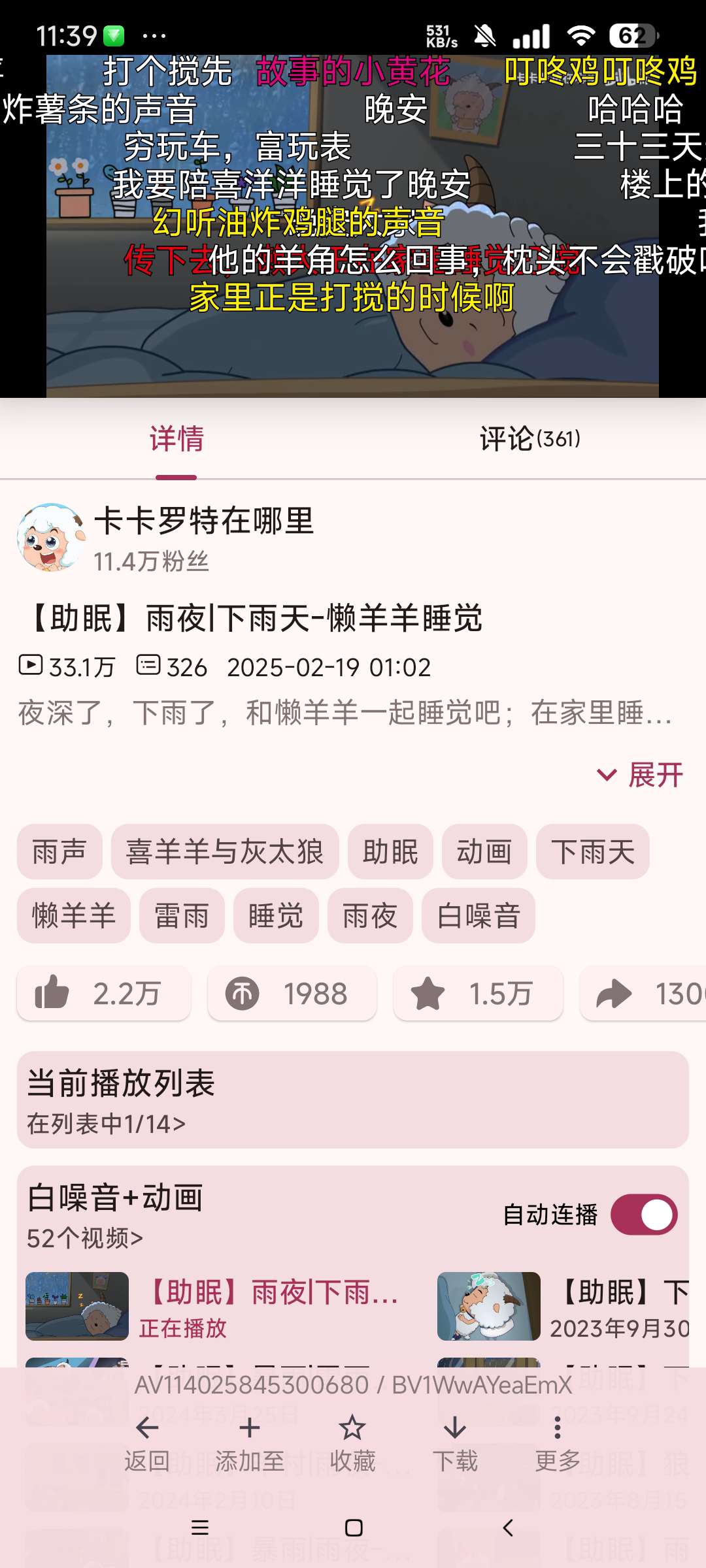Switch to the 评论 tab
Screen dimensions: 706x1568
[x=529, y=438]
